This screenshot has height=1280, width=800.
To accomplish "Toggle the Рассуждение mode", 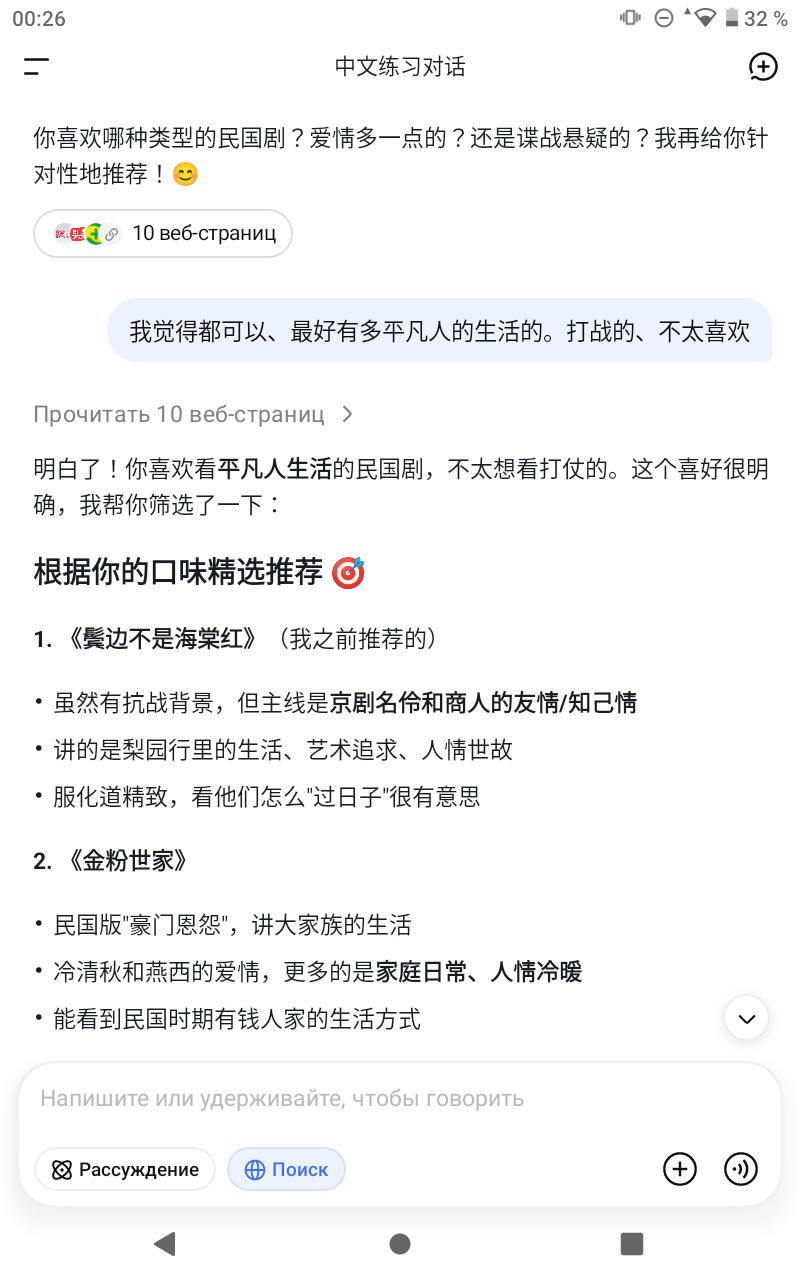I will [125, 1169].
